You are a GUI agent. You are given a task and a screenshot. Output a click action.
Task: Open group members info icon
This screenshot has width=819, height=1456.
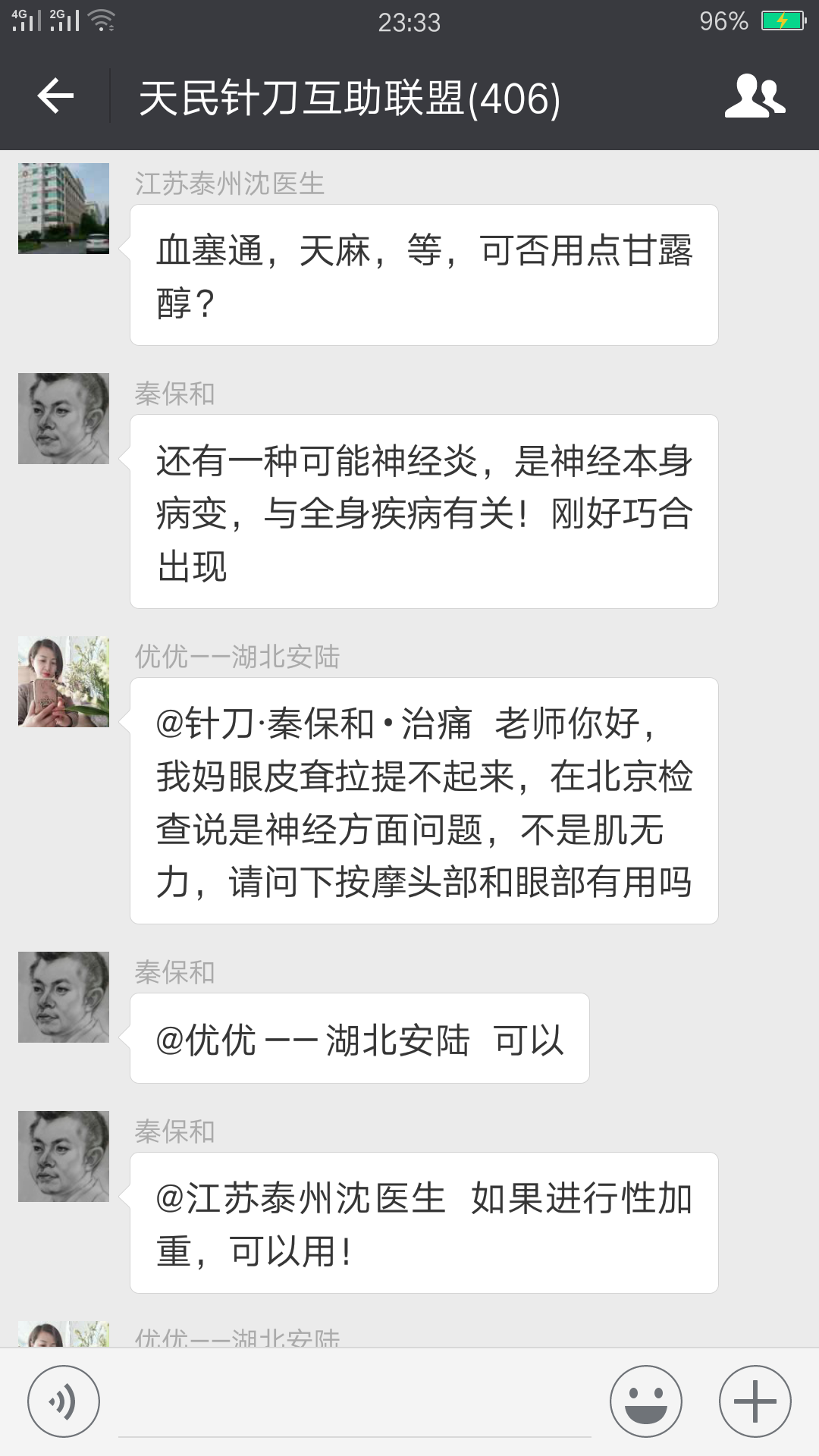[755, 96]
